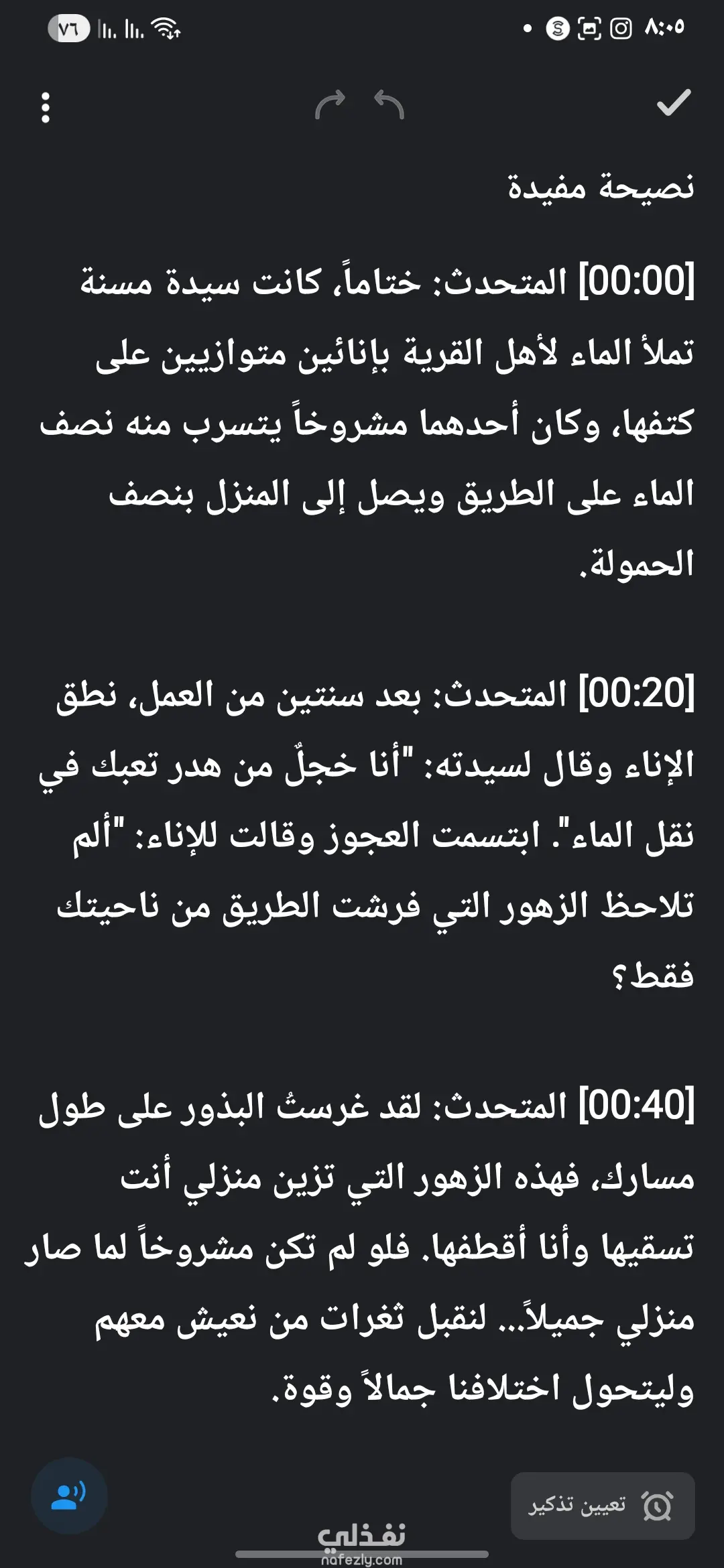This screenshot has height=1568, width=724.
Task: Tap the تعيين تذكير reminder button
Action: point(603,1506)
